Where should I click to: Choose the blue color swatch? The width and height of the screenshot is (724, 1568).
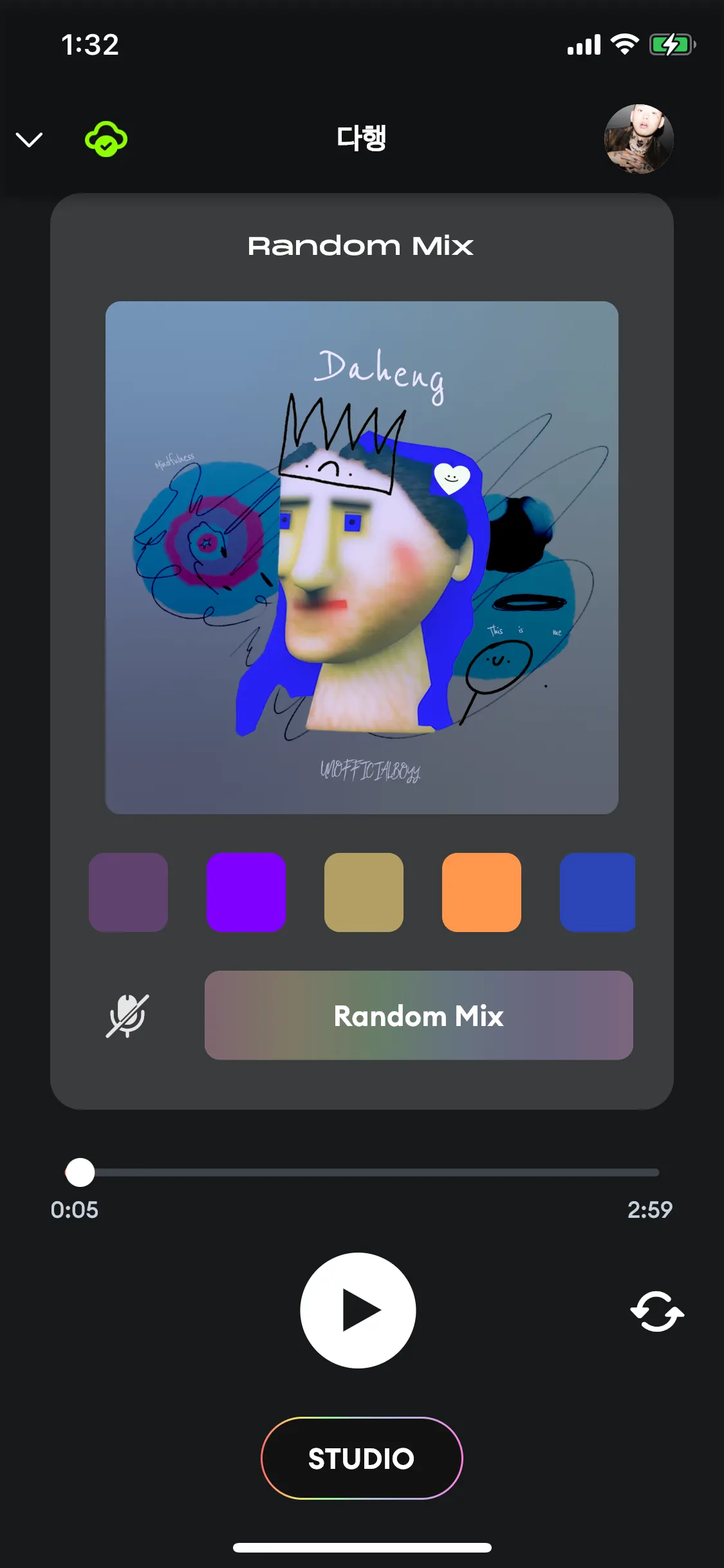click(x=597, y=892)
